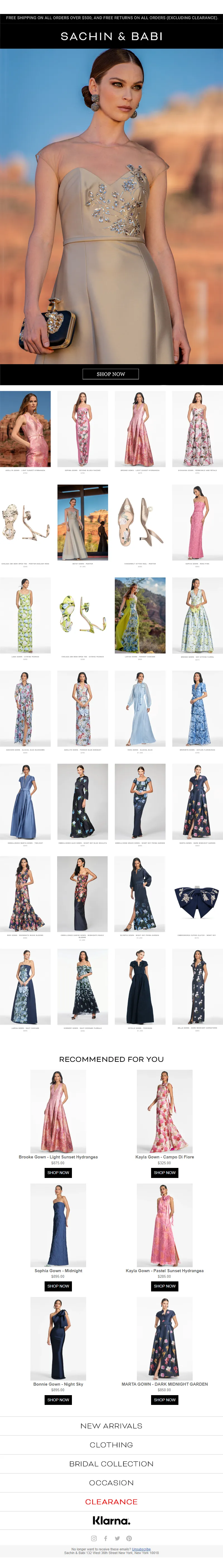This screenshot has width=223, height=1568.
Task: Open the Bridal Collection
Action: (111, 1463)
